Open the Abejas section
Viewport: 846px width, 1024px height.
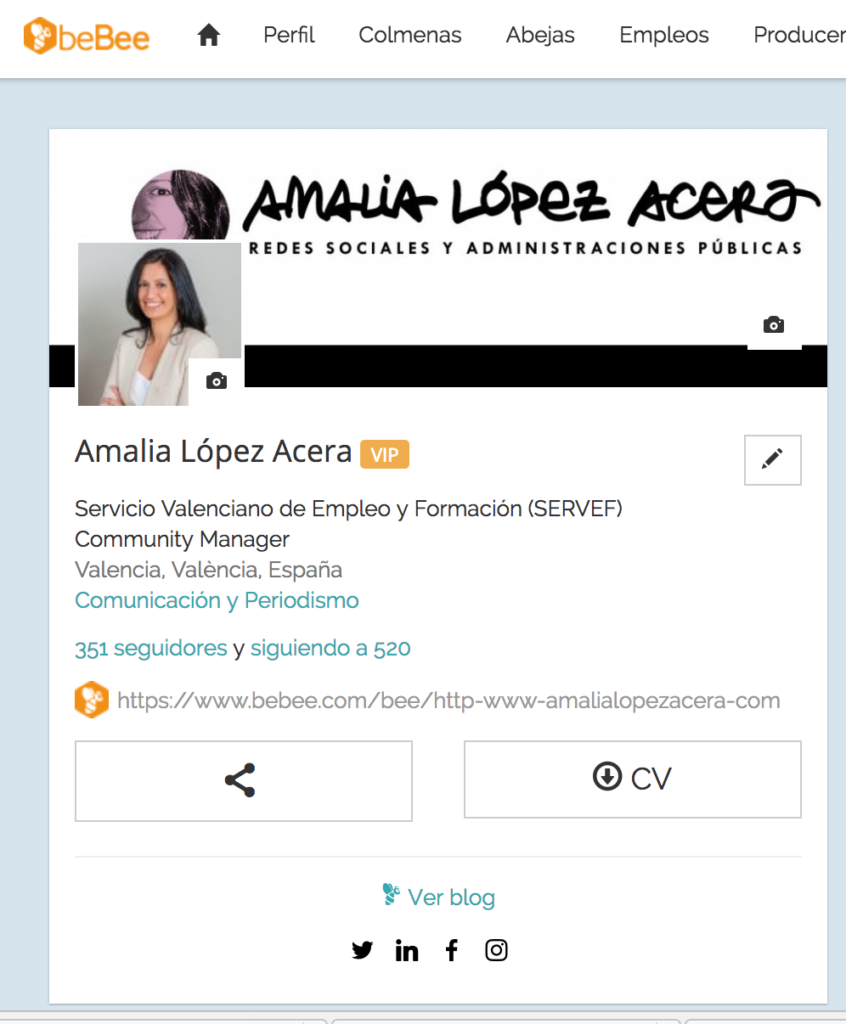click(x=540, y=36)
